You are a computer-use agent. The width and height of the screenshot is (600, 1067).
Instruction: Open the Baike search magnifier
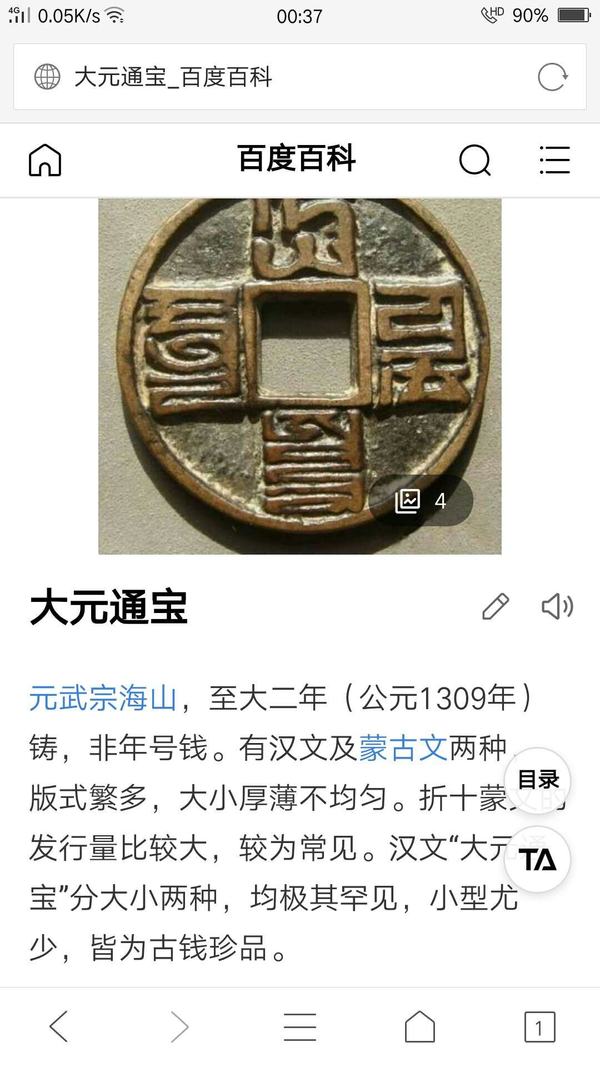(475, 160)
